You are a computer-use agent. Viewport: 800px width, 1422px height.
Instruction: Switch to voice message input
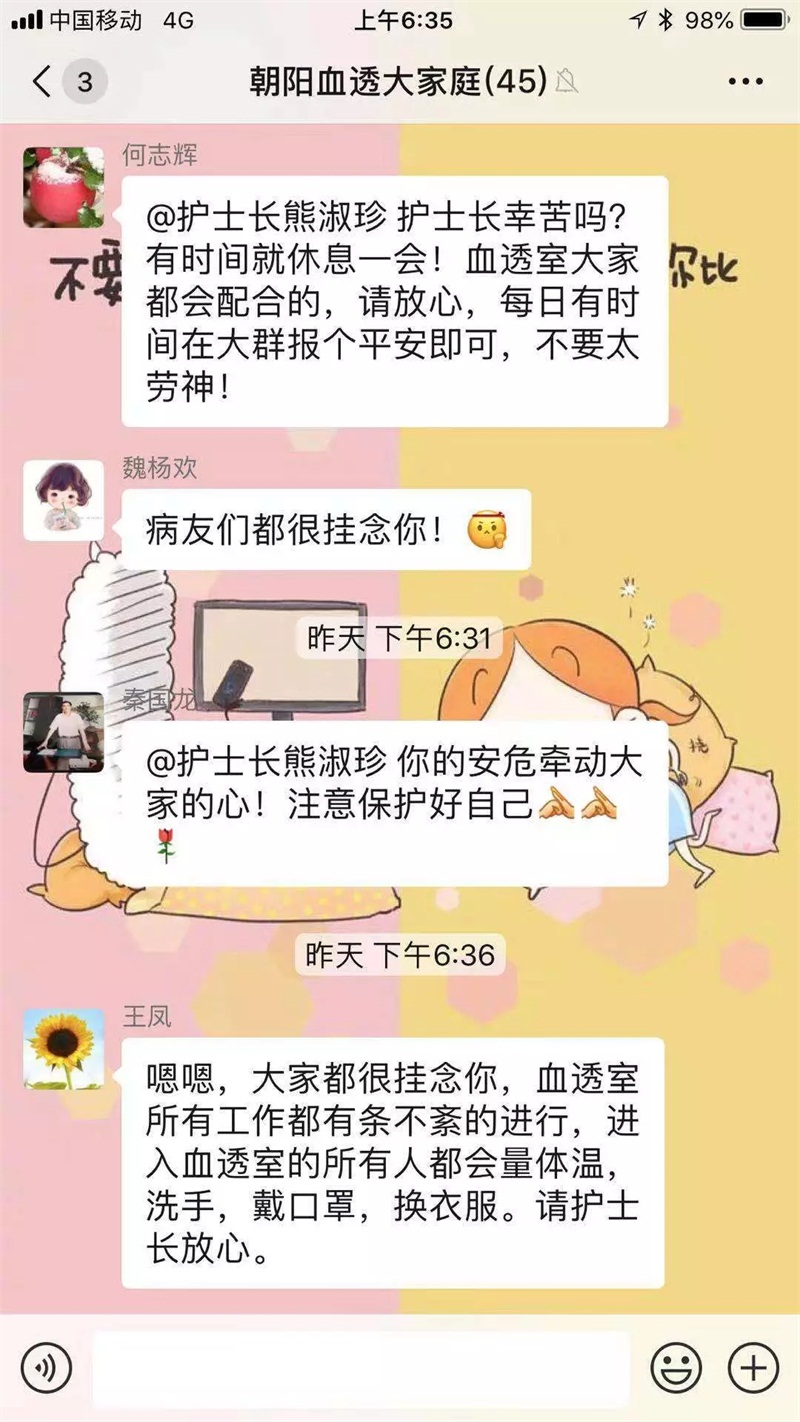pos(47,1366)
